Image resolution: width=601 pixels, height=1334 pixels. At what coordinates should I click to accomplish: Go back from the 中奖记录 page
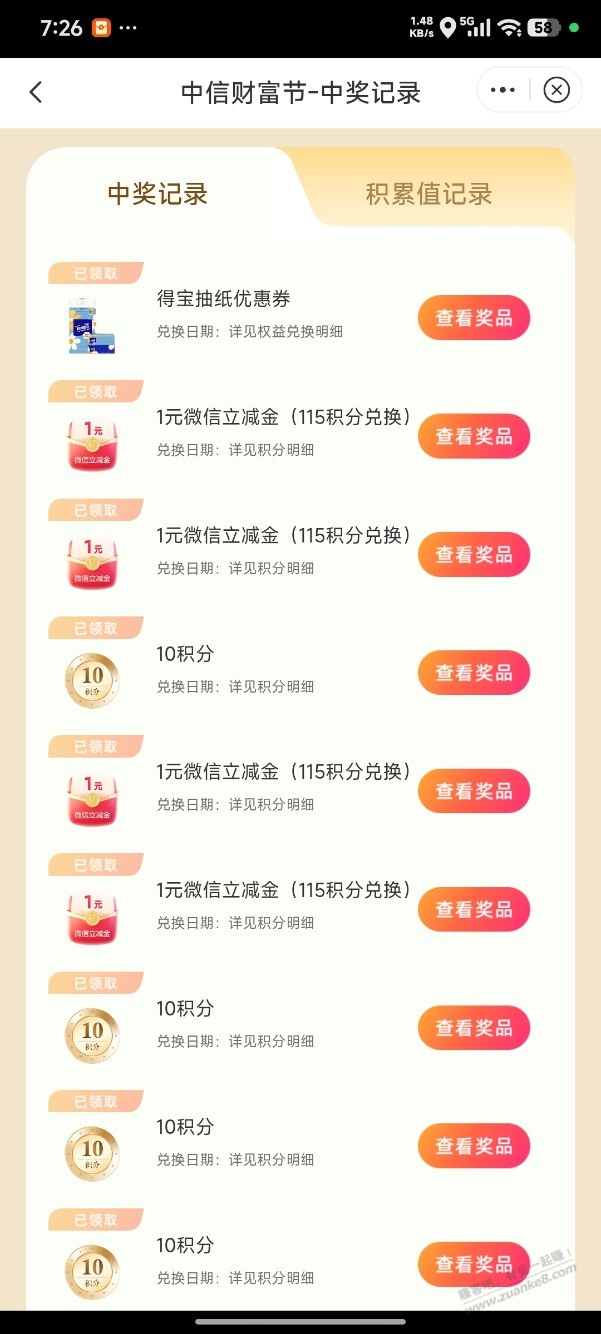point(36,92)
